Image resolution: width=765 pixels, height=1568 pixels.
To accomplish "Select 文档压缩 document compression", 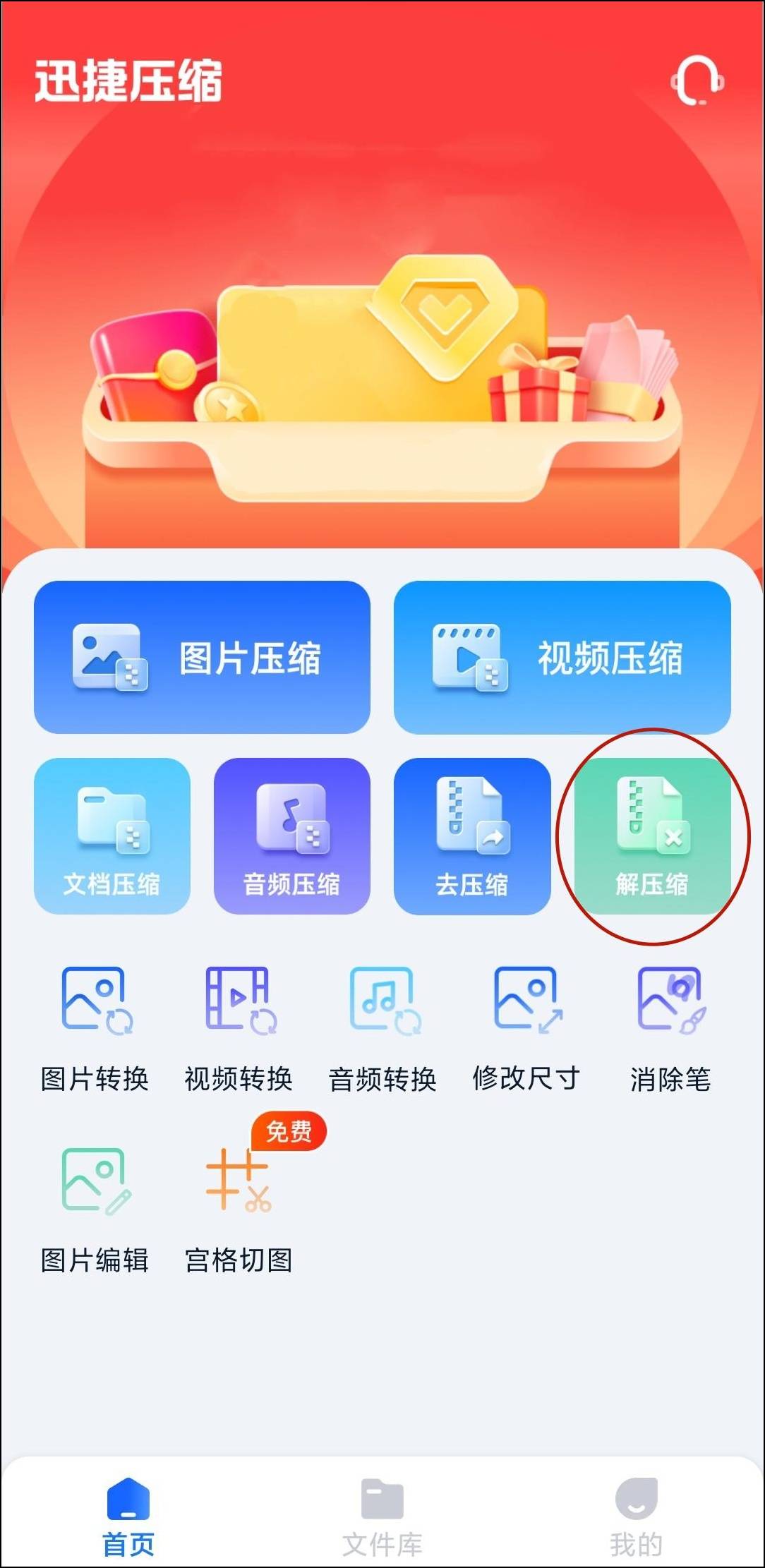I will click(x=112, y=836).
